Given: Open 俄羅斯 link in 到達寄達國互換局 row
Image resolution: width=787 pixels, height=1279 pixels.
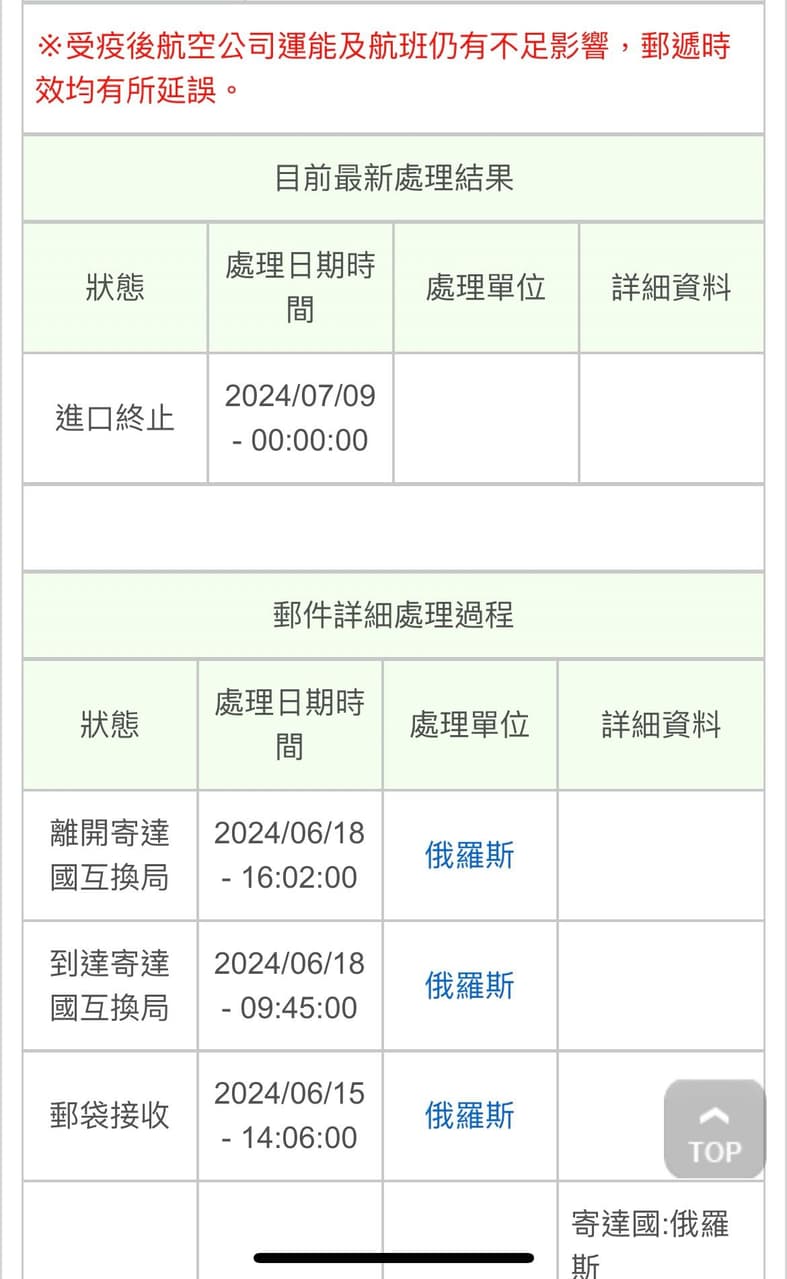Looking at the screenshot, I should pos(469,986).
